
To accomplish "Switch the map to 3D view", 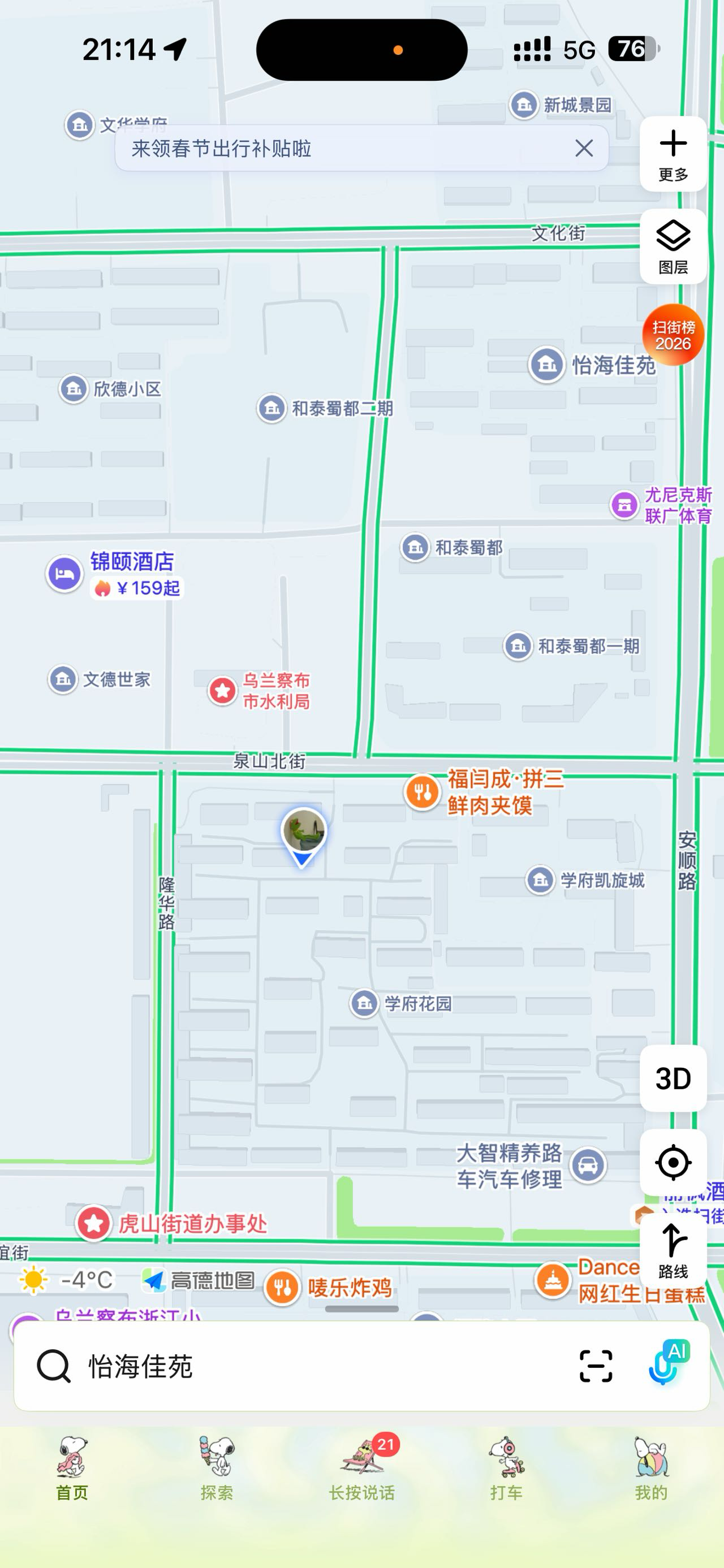I will pyautogui.click(x=673, y=1078).
